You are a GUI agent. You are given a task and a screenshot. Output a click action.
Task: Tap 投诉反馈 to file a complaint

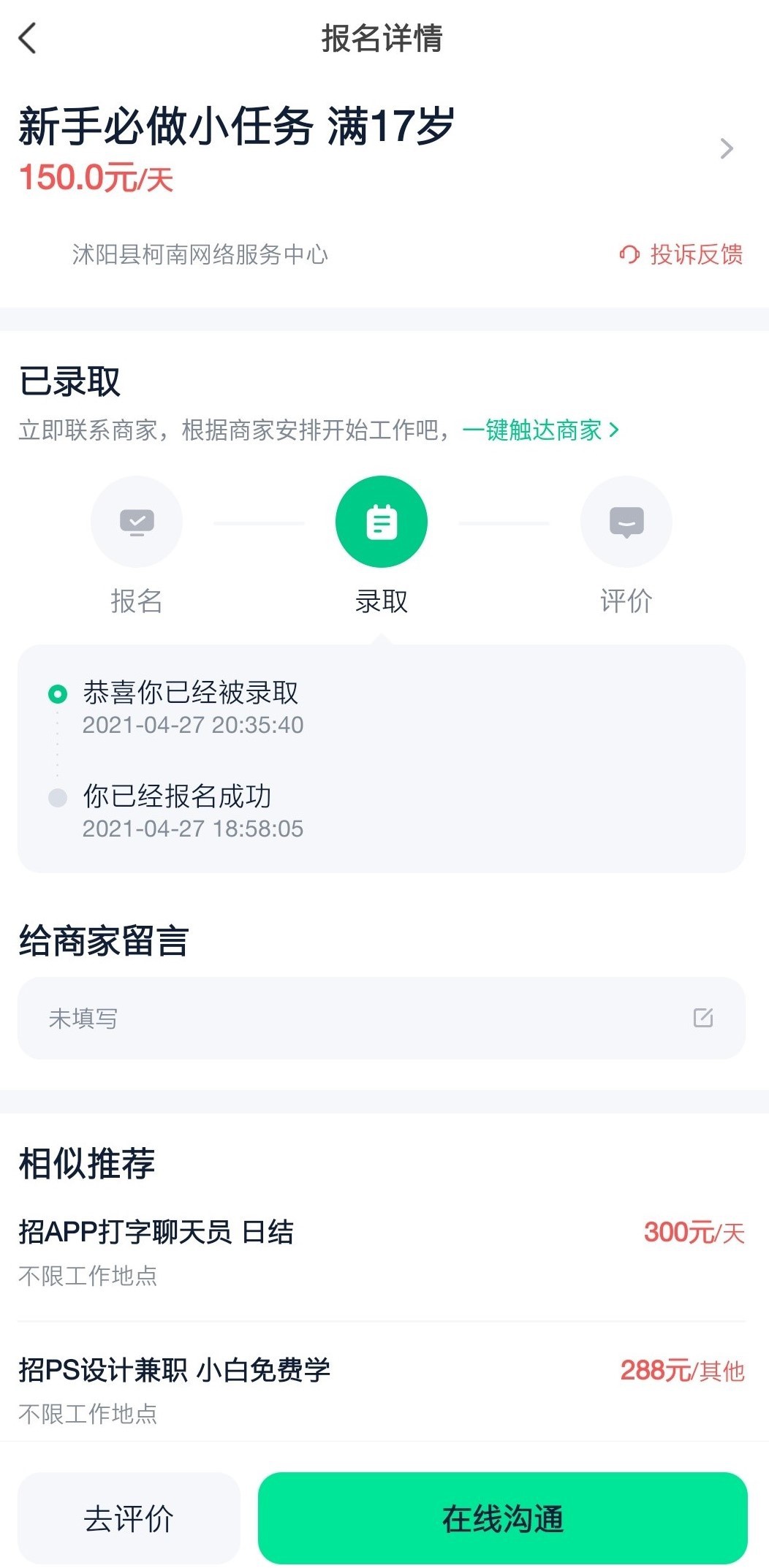pyautogui.click(x=681, y=254)
